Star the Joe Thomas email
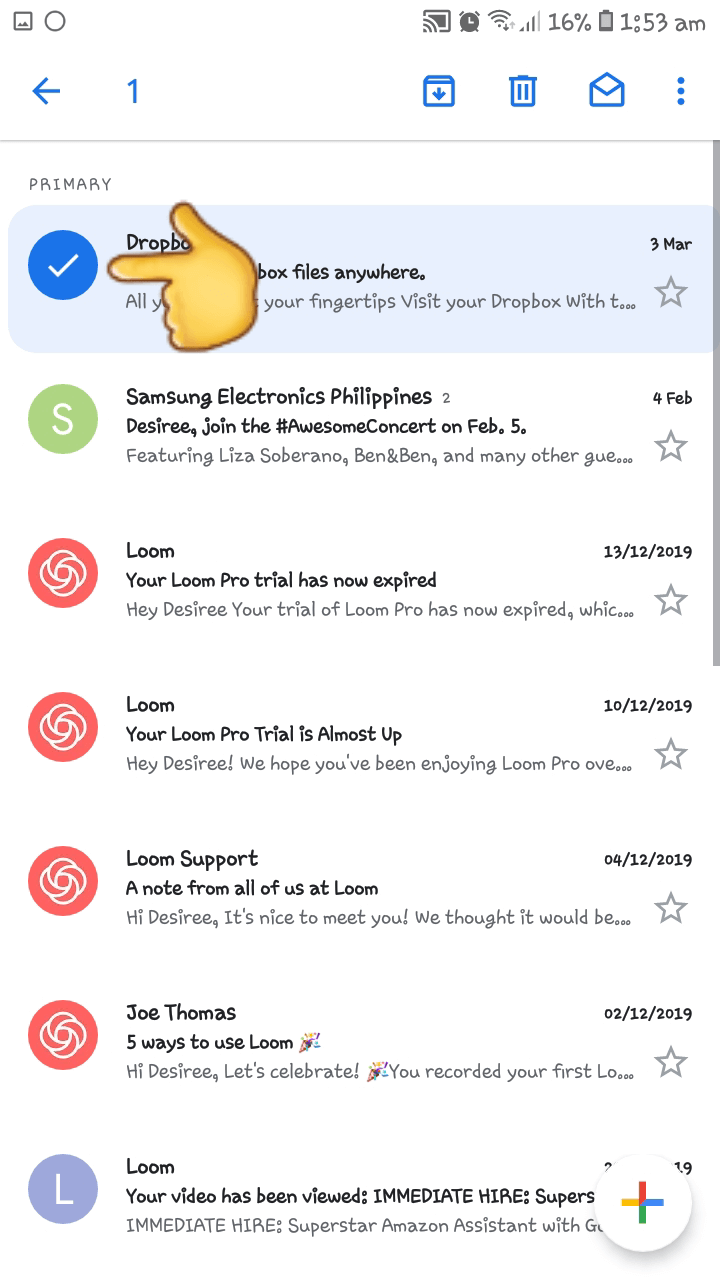 coord(670,1063)
